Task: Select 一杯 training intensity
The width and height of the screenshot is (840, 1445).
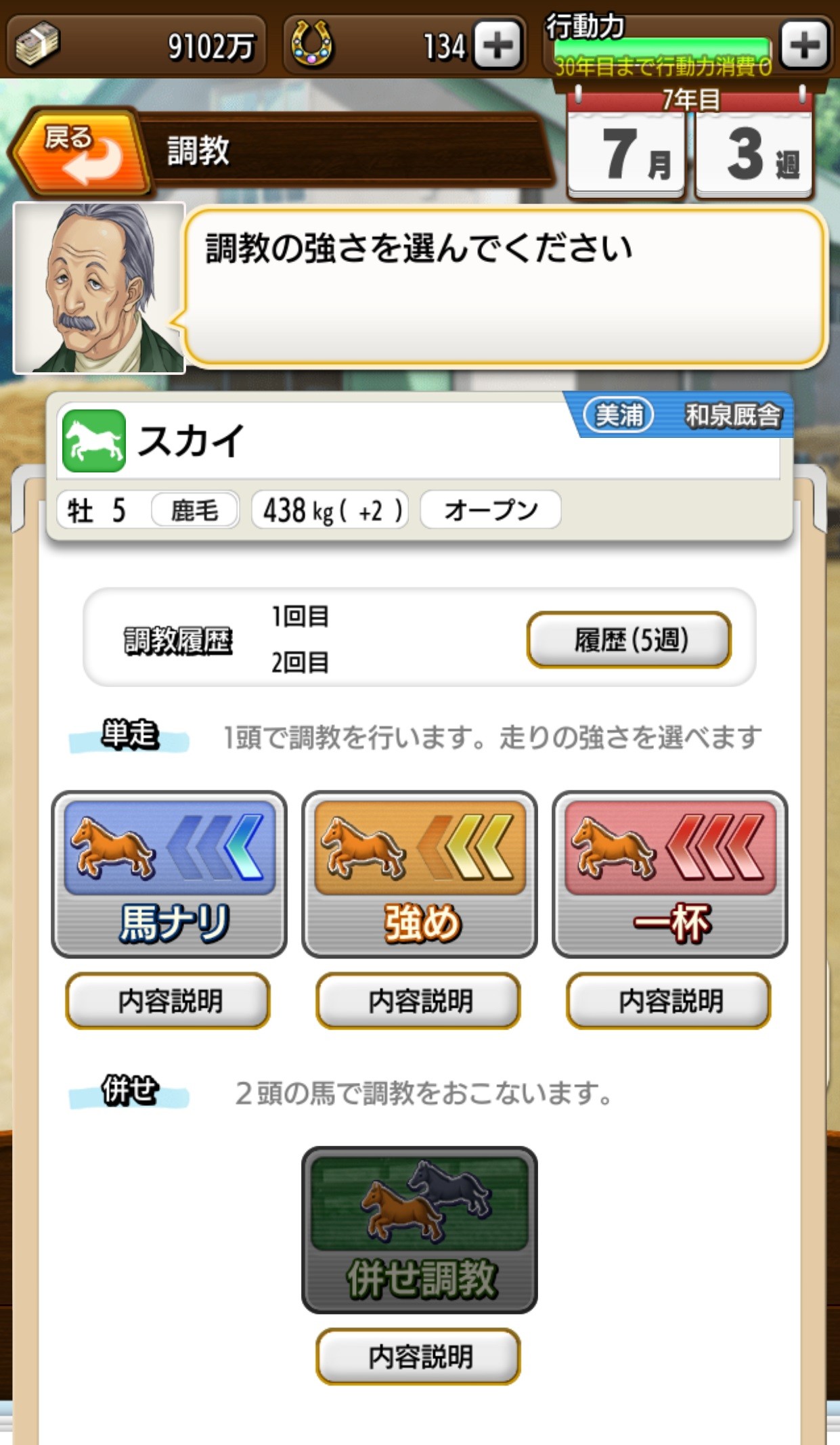Action: pyautogui.click(x=670, y=874)
